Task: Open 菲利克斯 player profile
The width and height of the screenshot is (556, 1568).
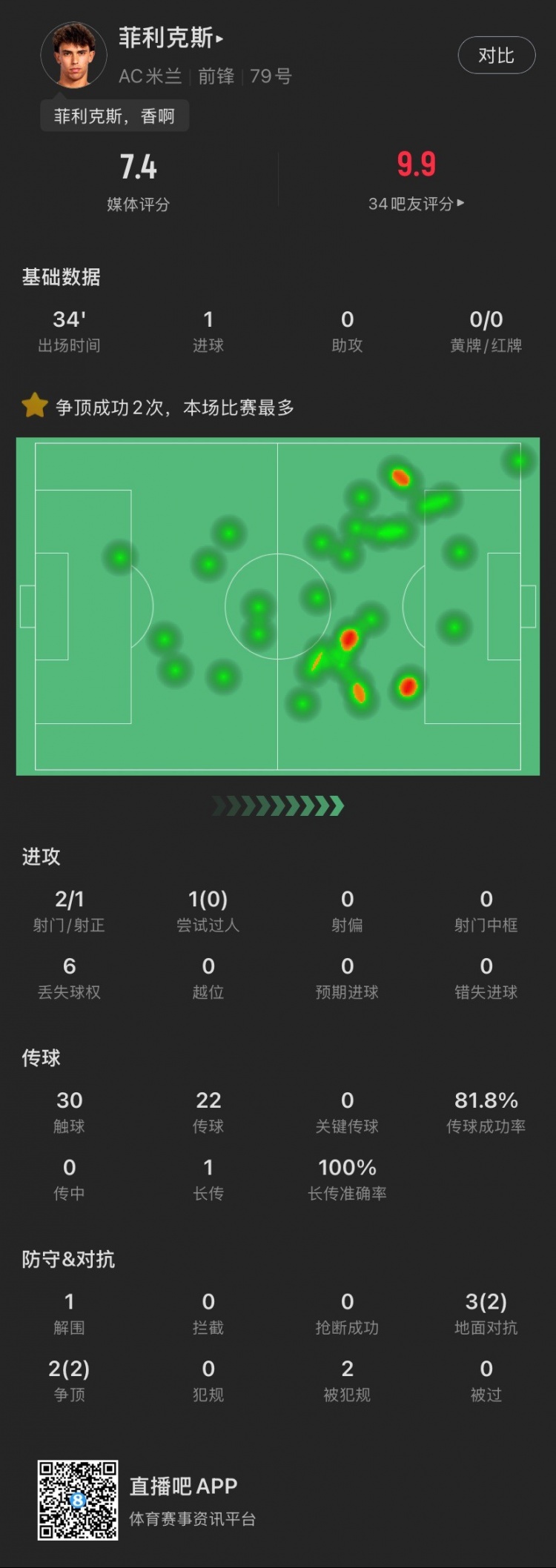Action: coord(171,38)
